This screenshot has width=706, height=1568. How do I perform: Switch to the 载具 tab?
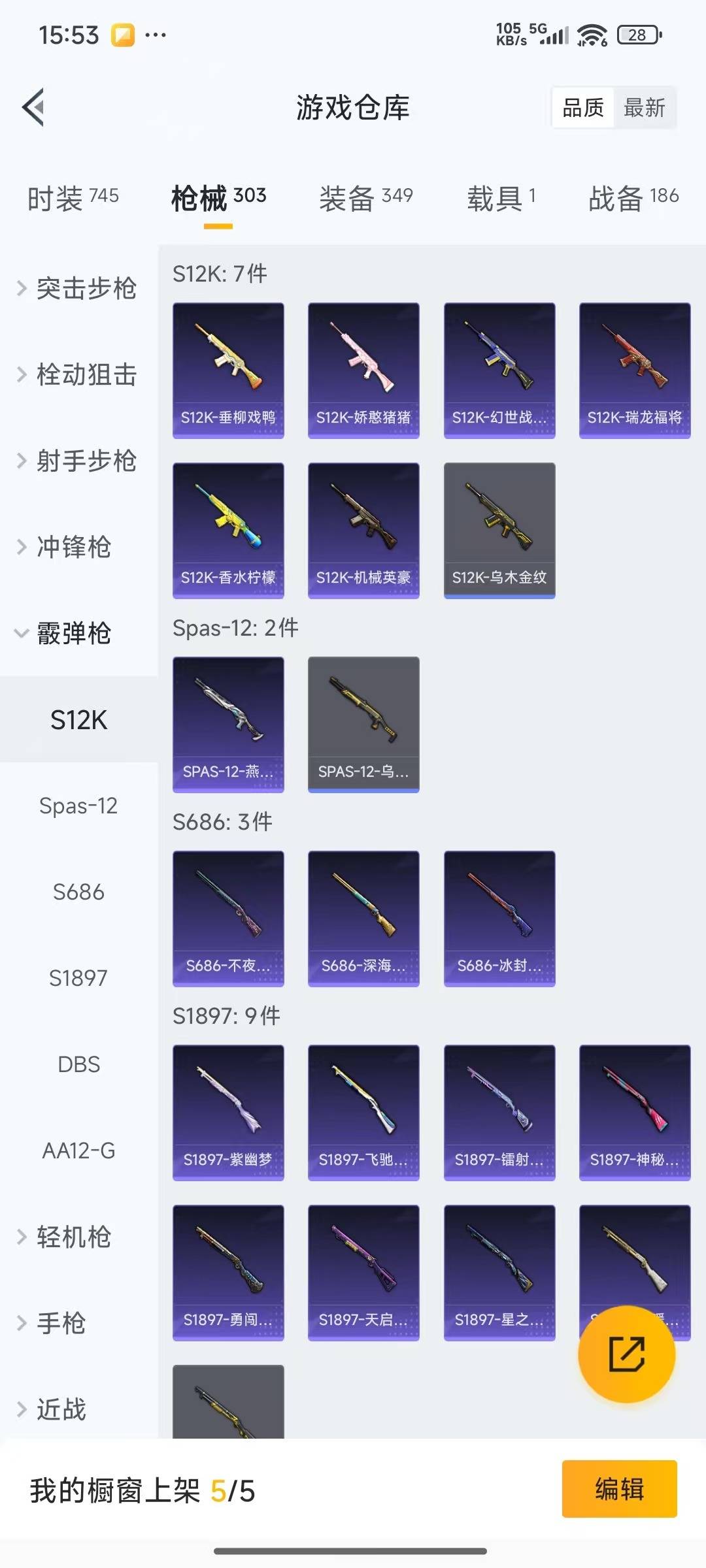(501, 197)
